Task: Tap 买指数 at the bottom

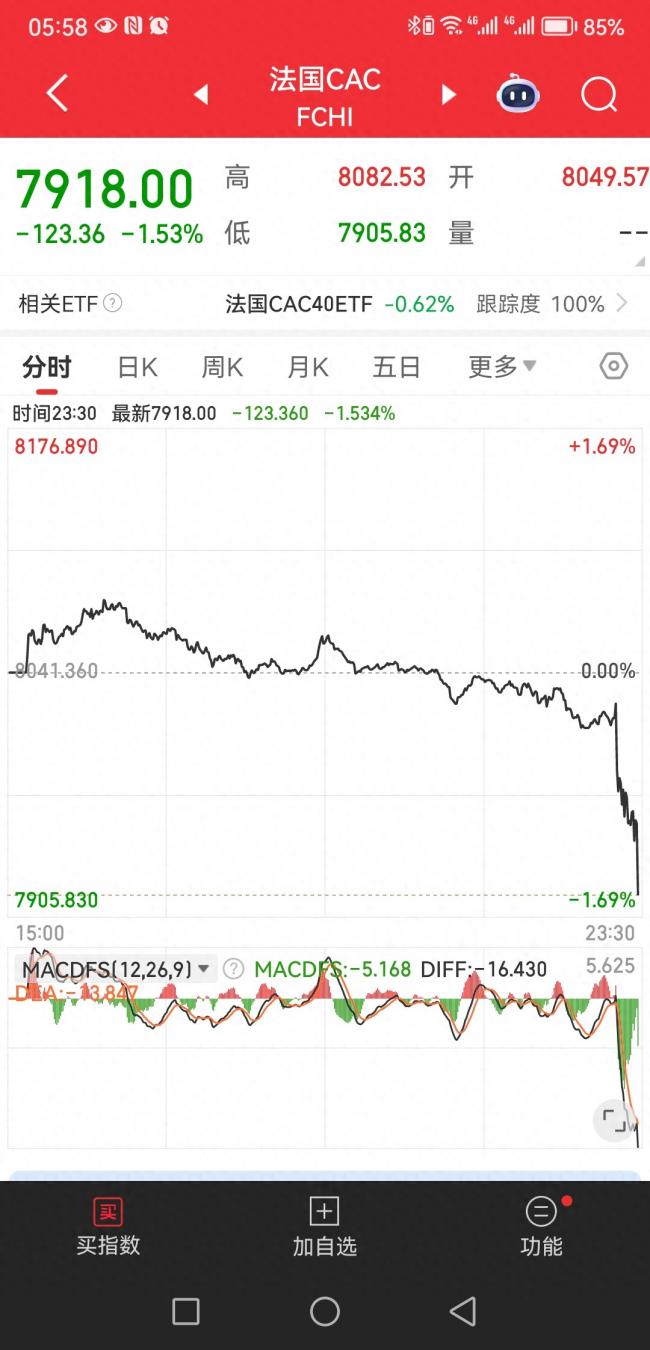Action: click(x=108, y=1228)
